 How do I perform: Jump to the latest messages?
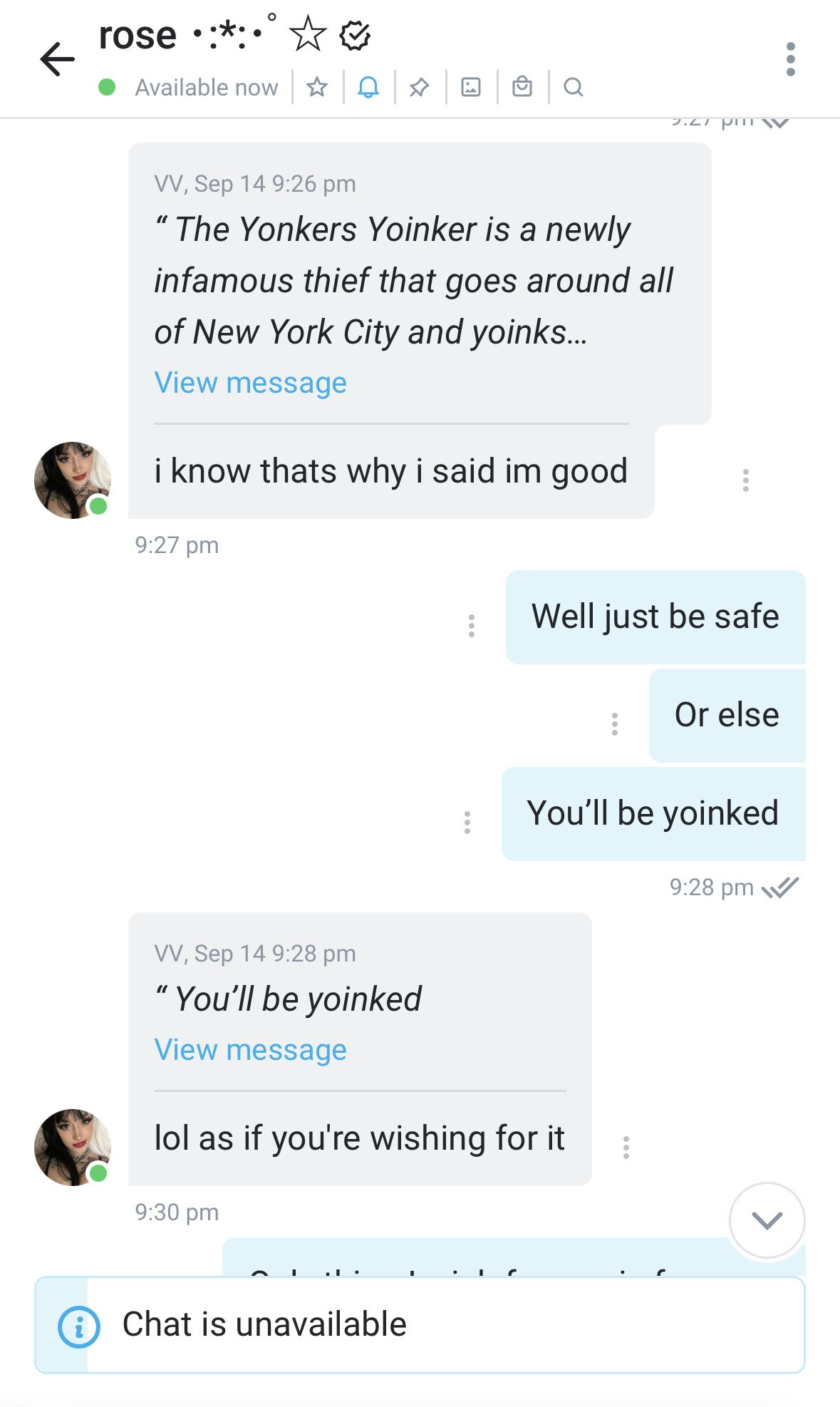click(767, 1220)
